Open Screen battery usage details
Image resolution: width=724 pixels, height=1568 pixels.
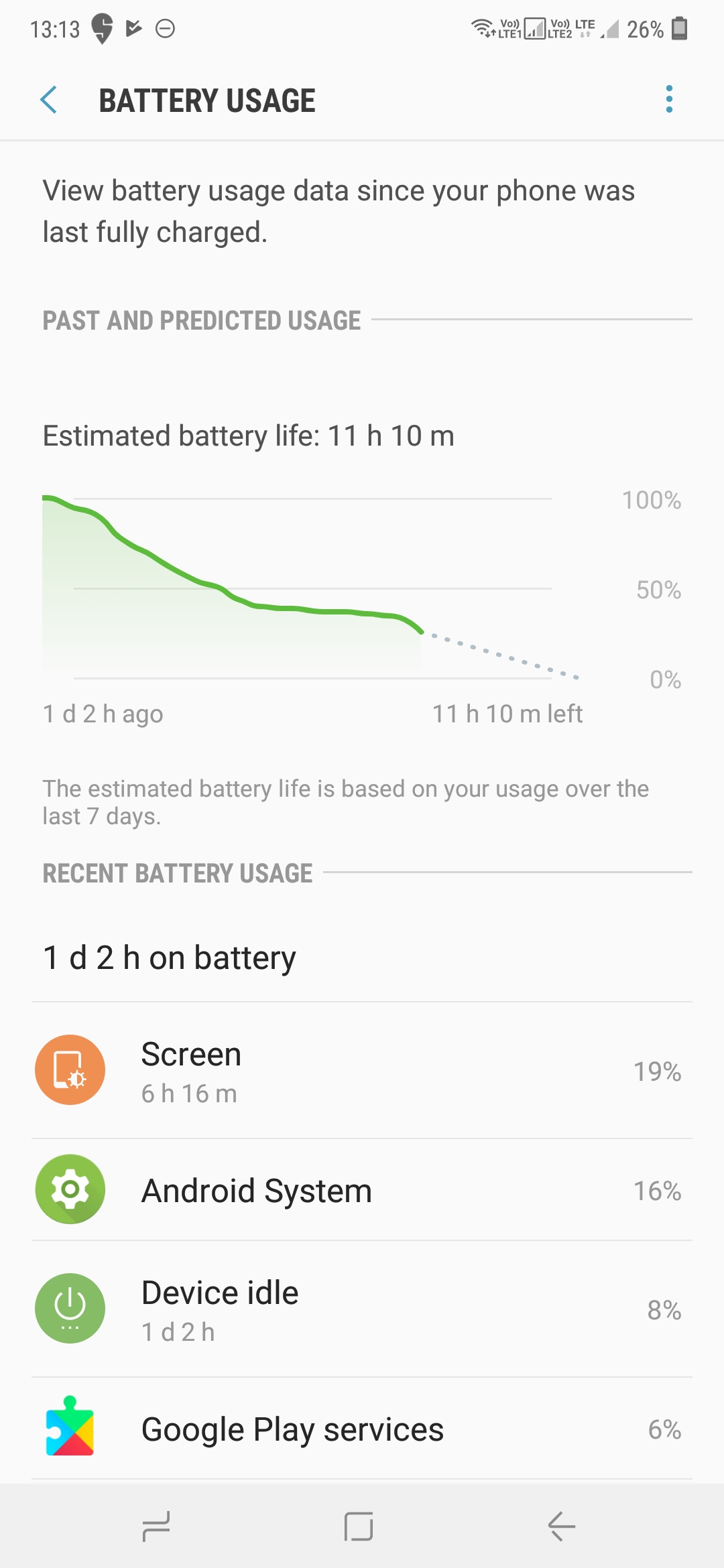click(x=362, y=1071)
